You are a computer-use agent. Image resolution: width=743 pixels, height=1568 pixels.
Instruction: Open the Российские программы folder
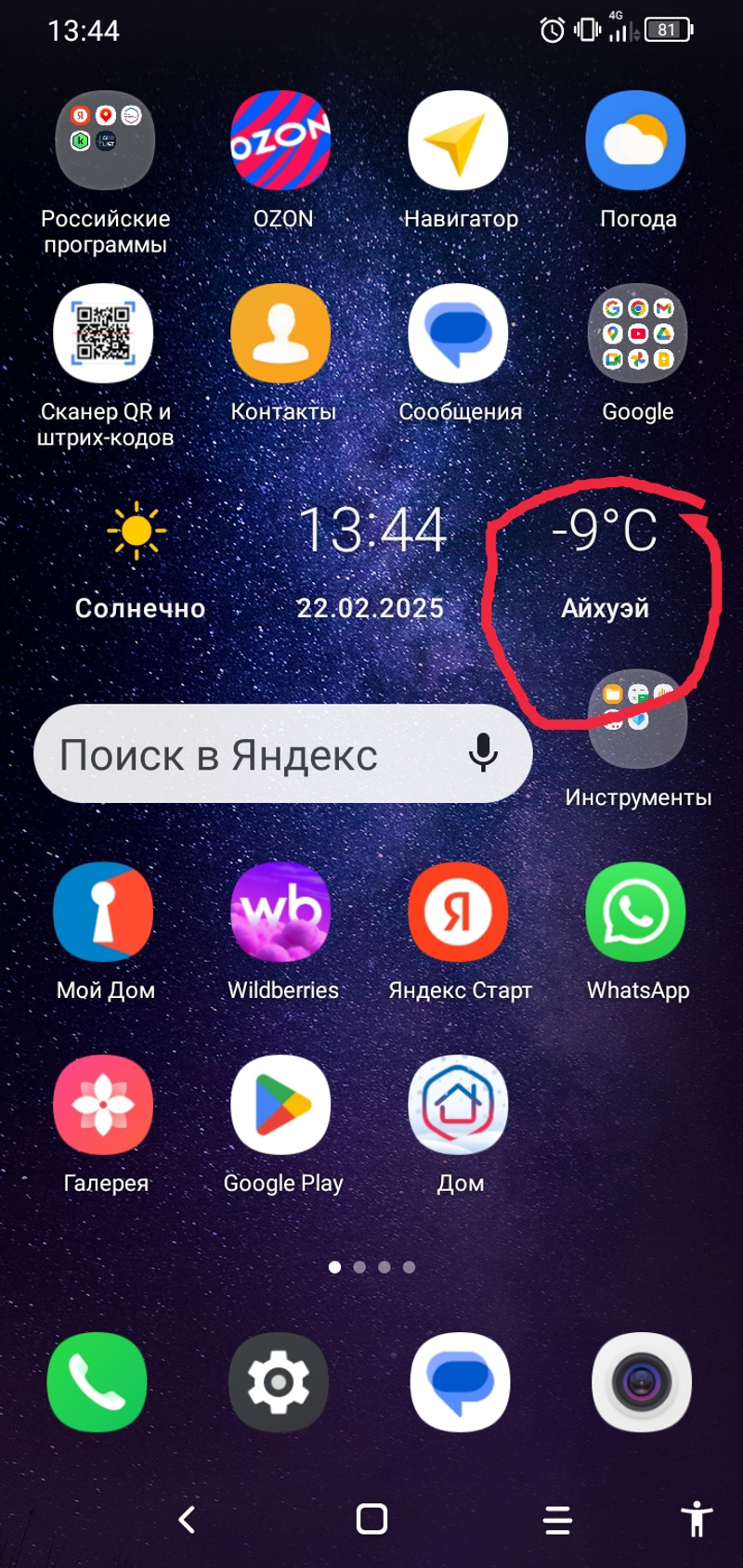tap(105, 141)
